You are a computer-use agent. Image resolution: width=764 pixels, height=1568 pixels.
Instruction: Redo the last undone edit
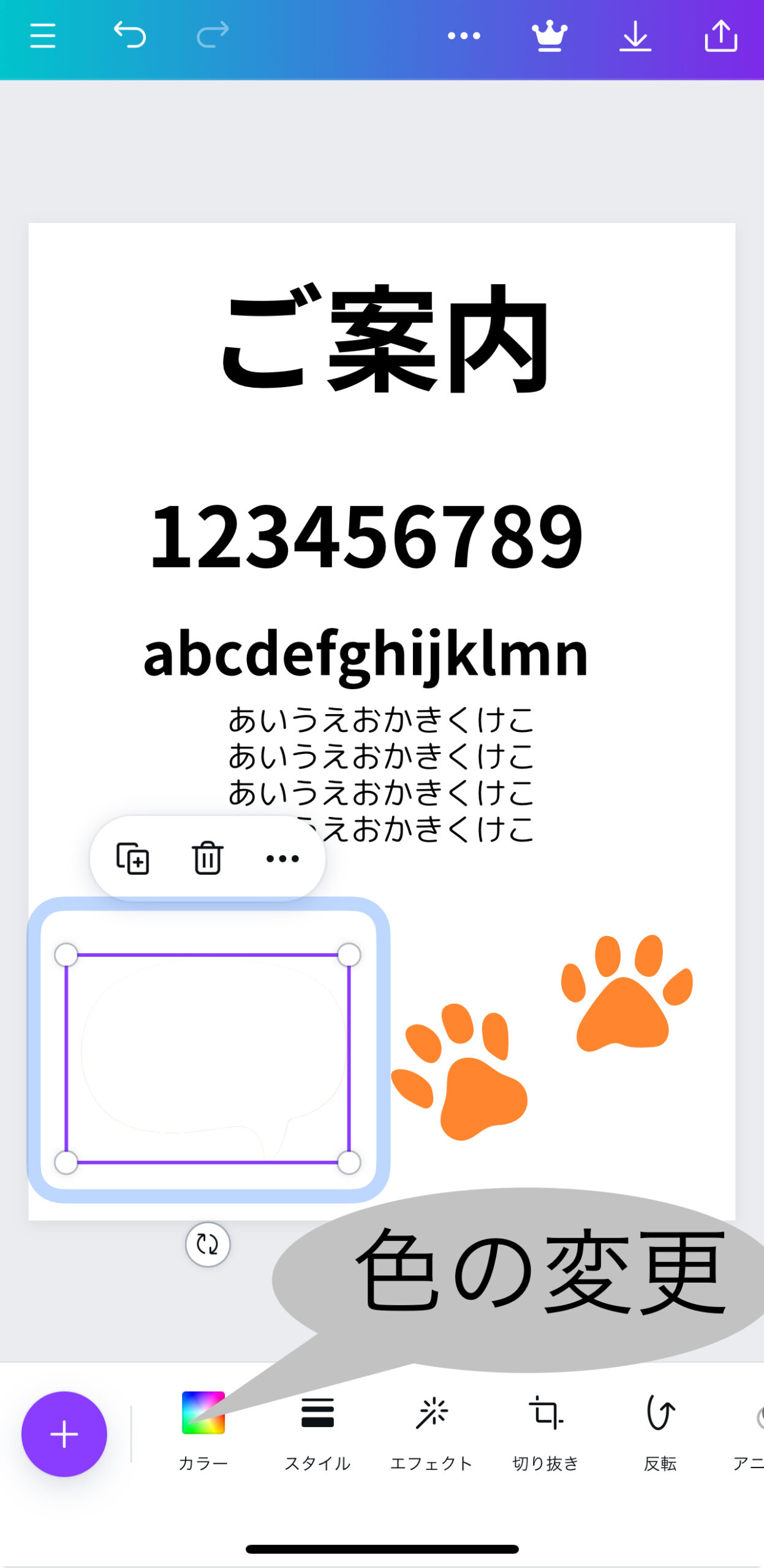[213, 34]
